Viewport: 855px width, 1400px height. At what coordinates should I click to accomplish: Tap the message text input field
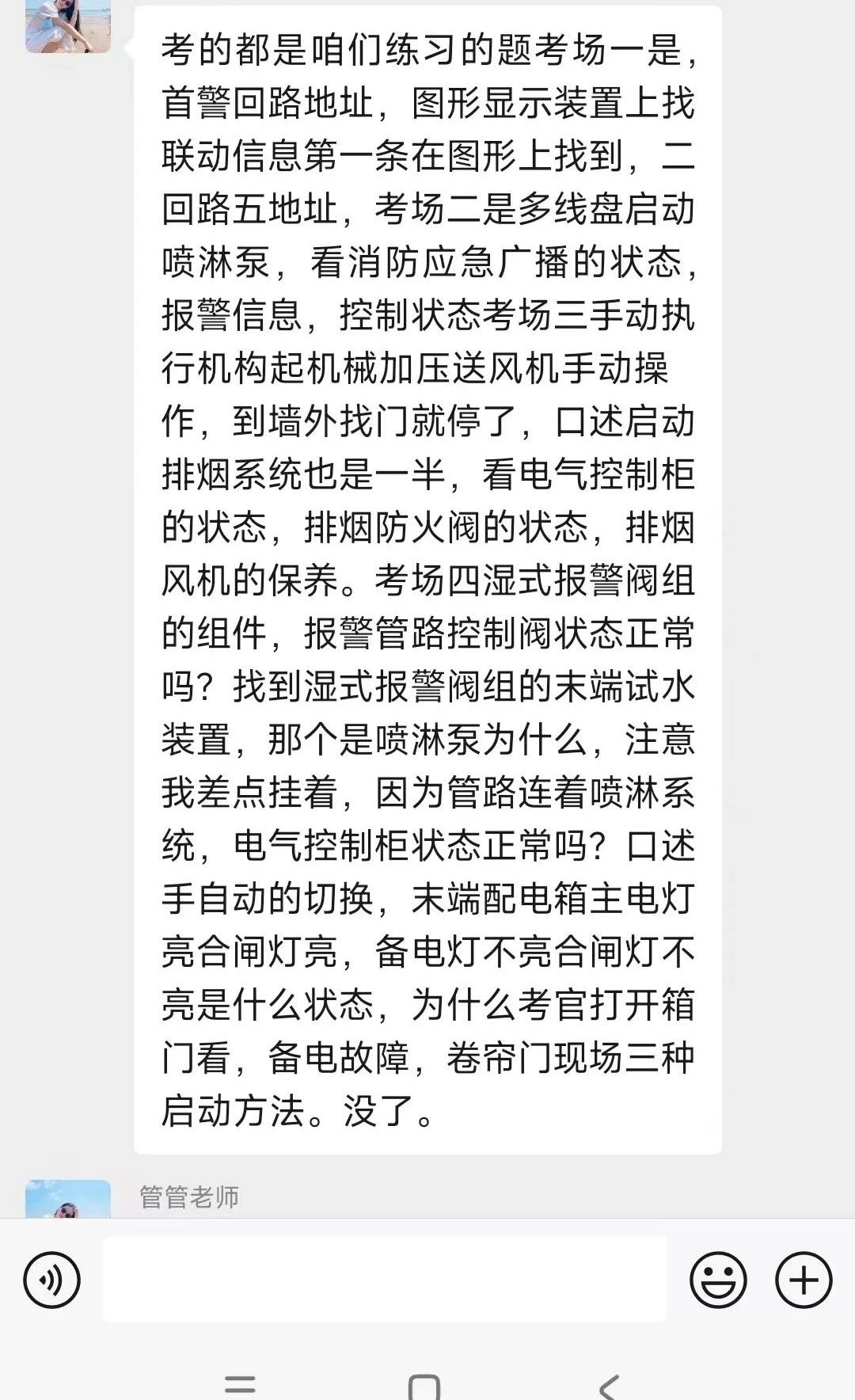tap(385, 1280)
